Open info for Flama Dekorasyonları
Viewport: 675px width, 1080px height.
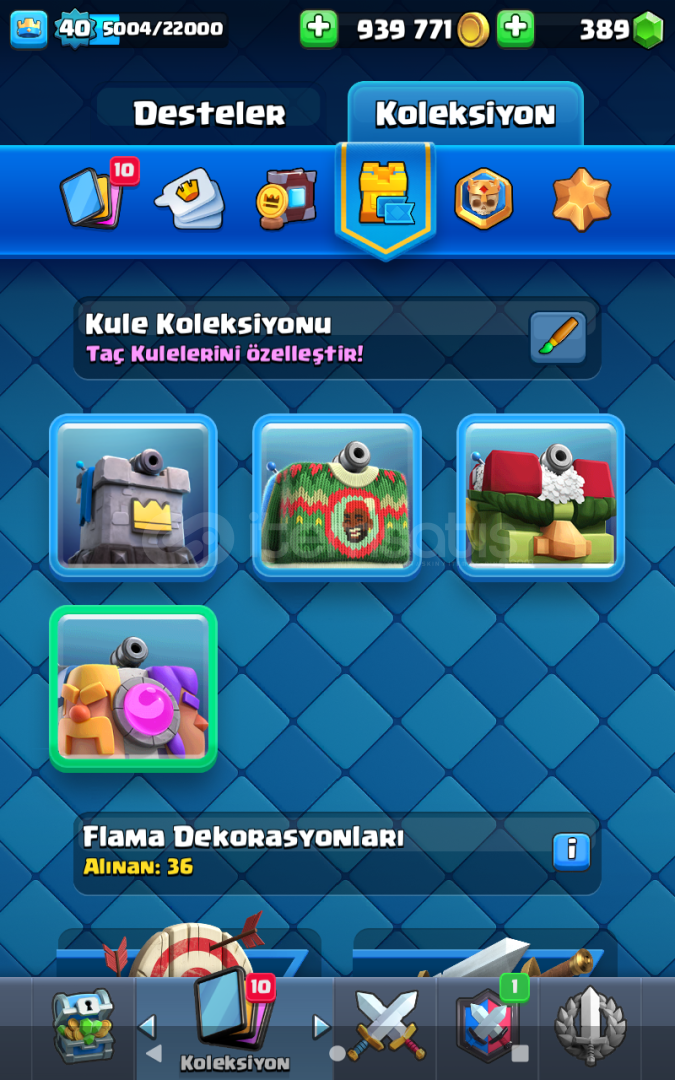(x=571, y=852)
